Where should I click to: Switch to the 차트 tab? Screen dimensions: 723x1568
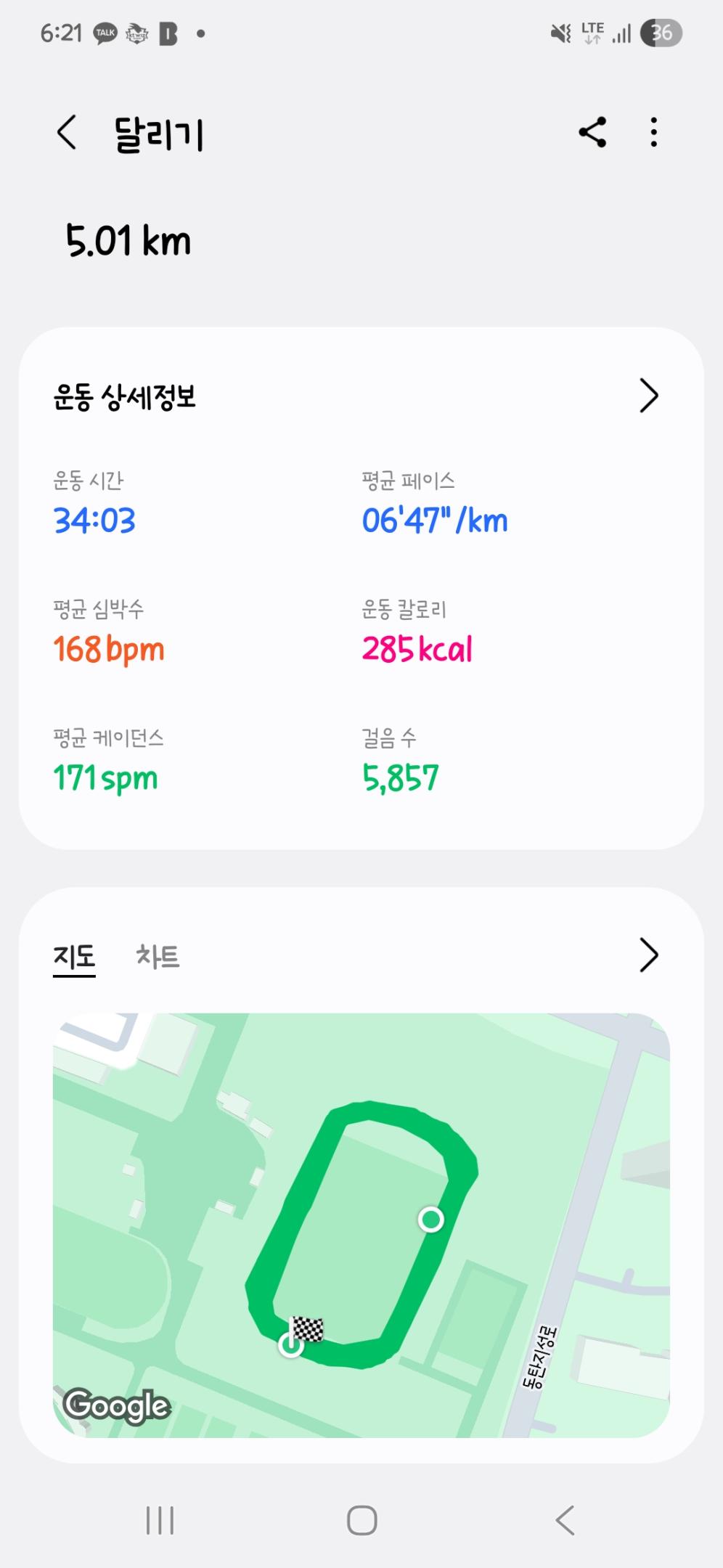tap(158, 957)
